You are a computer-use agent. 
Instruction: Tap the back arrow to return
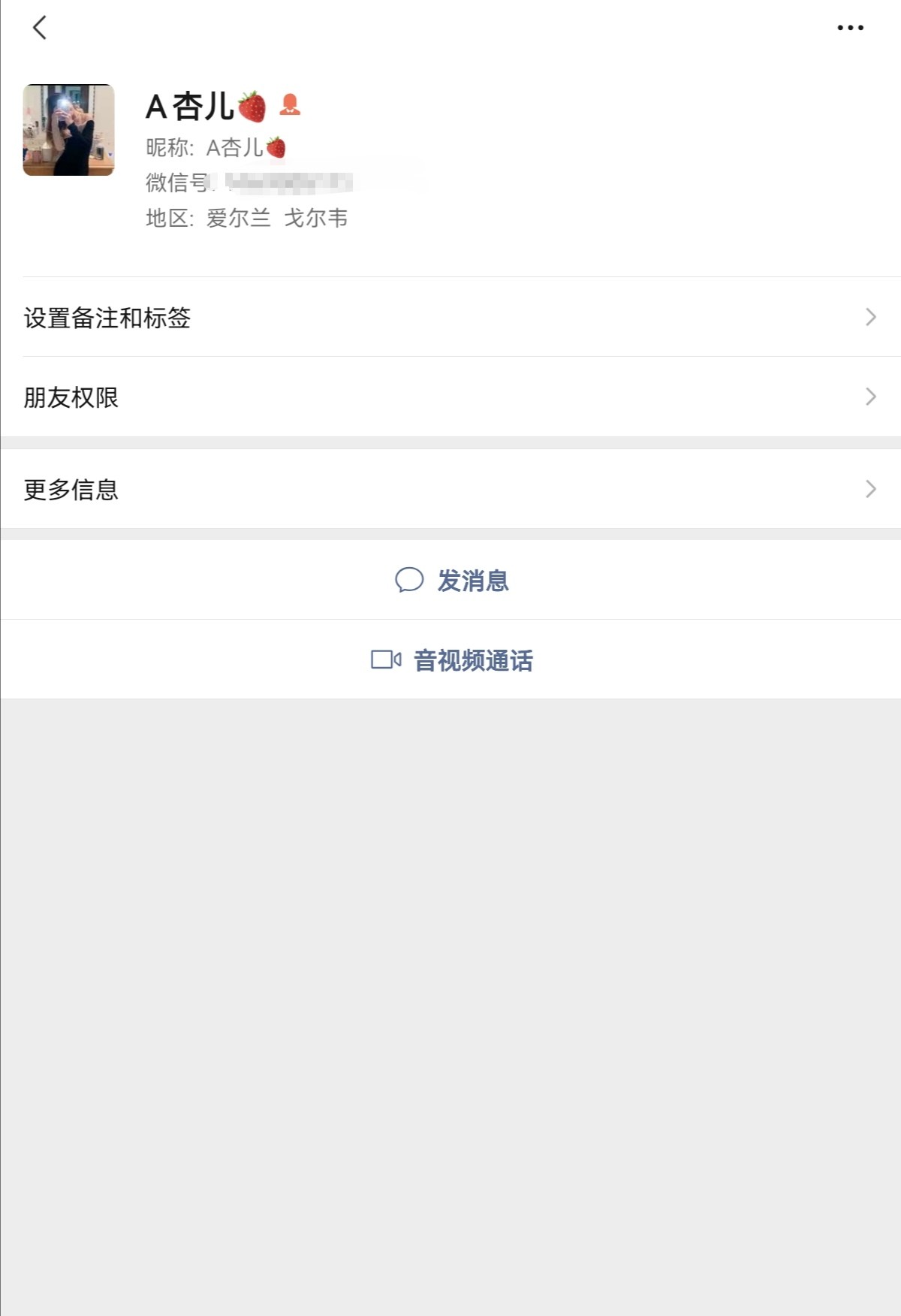click(39, 28)
